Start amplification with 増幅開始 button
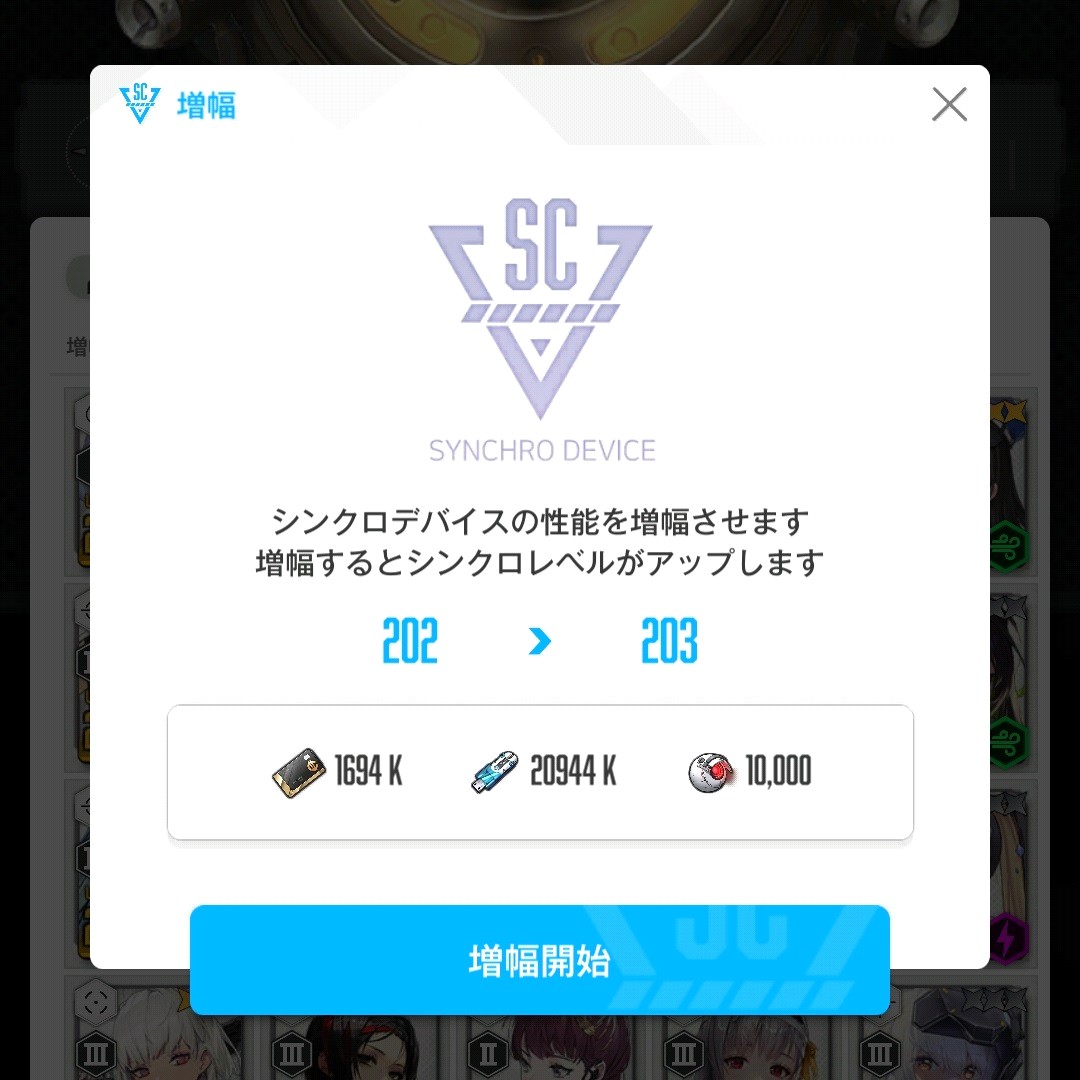The width and height of the screenshot is (1080, 1080). [540, 960]
